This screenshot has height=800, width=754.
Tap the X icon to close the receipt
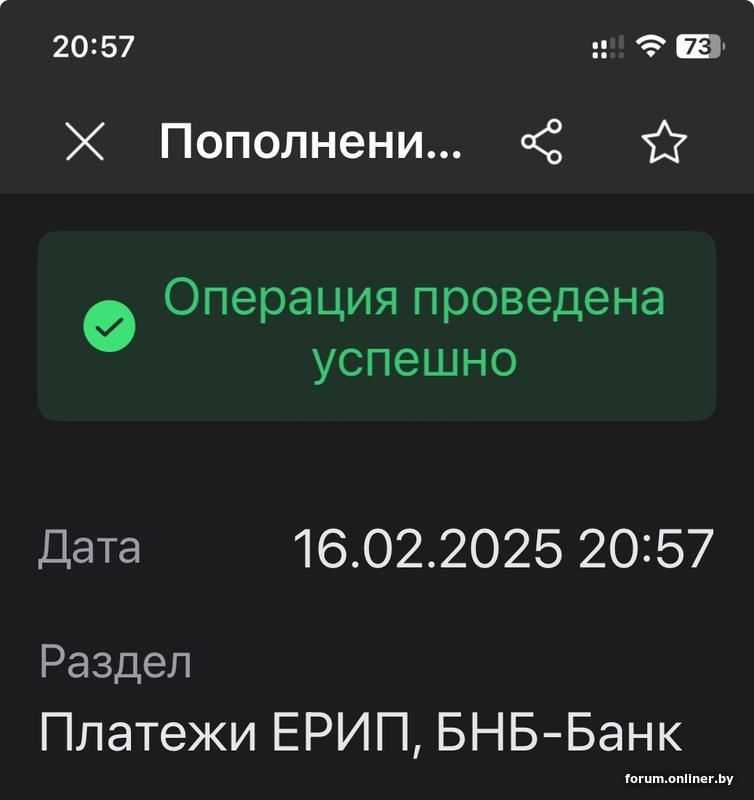(x=85, y=143)
